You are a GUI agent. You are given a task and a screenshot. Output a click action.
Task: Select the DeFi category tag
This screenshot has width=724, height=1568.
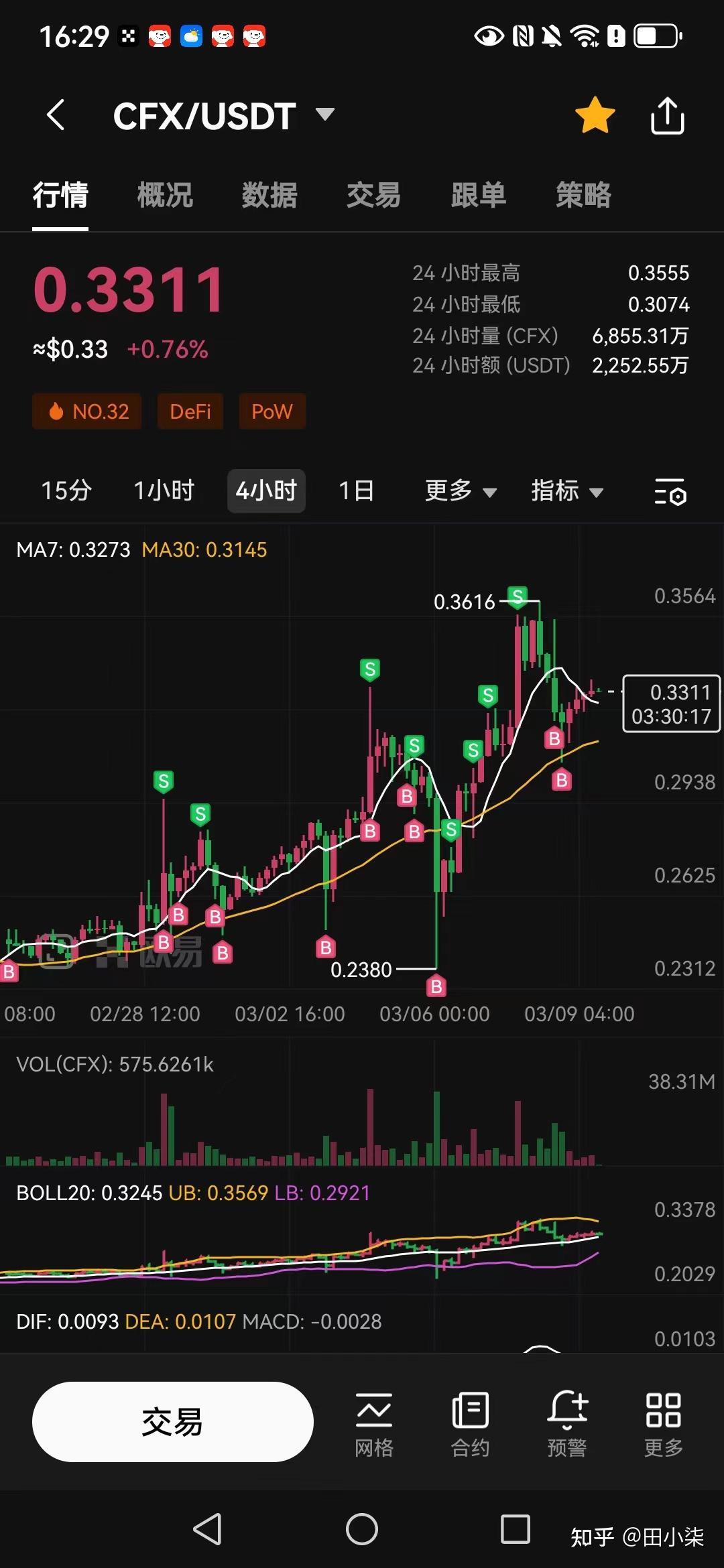[190, 411]
